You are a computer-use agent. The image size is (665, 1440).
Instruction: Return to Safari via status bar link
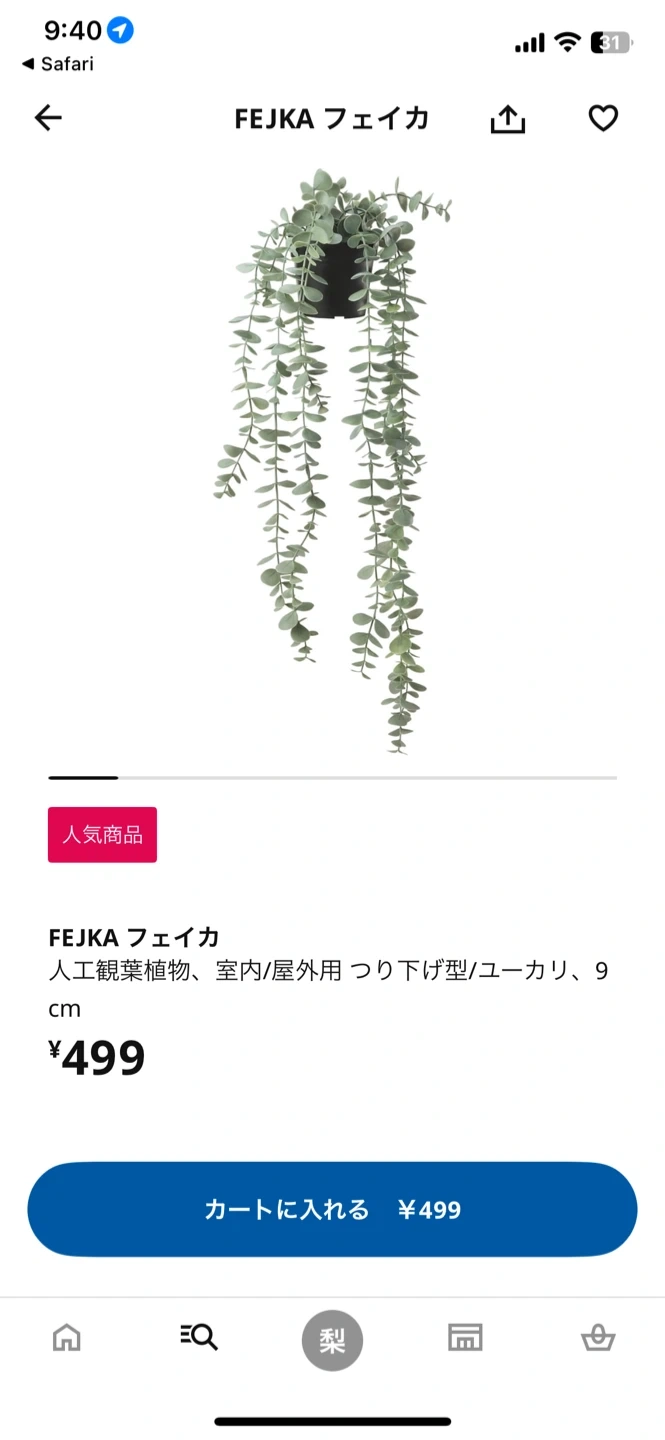click(x=58, y=64)
